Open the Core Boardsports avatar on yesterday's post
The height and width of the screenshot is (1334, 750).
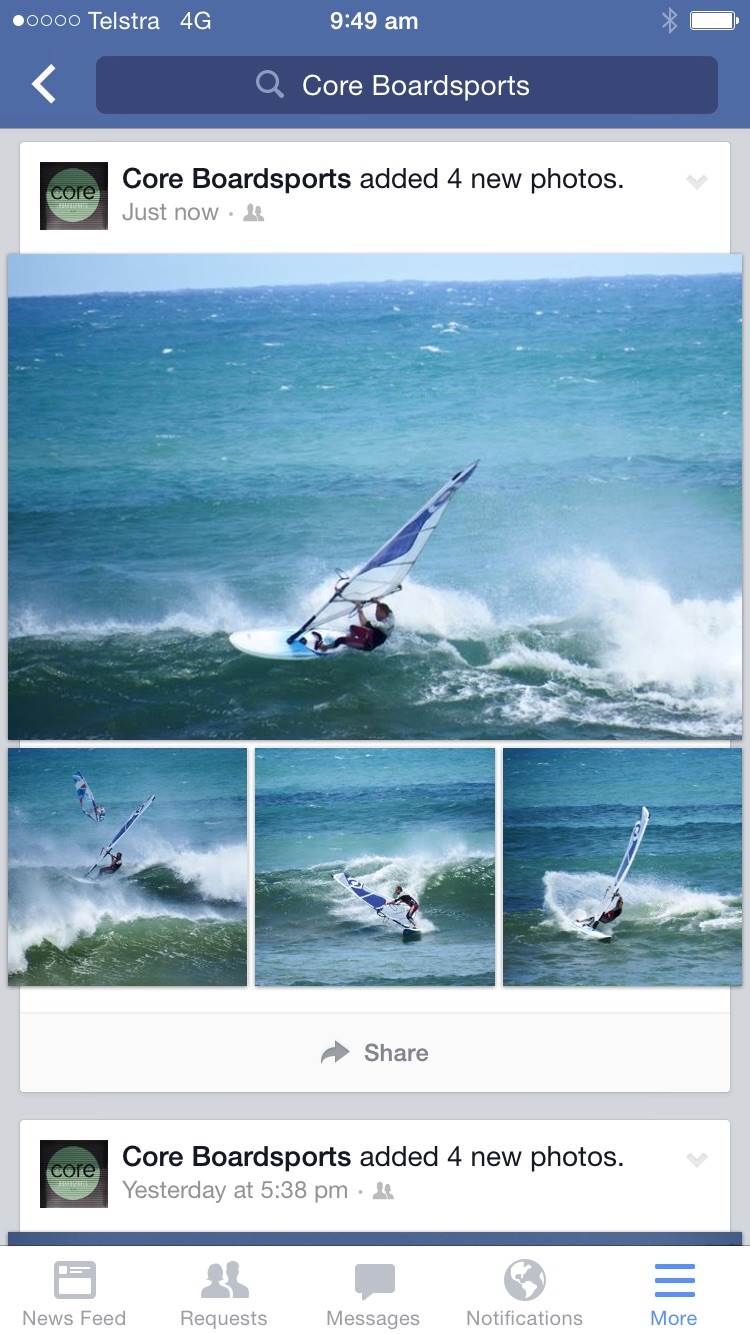point(74,1174)
